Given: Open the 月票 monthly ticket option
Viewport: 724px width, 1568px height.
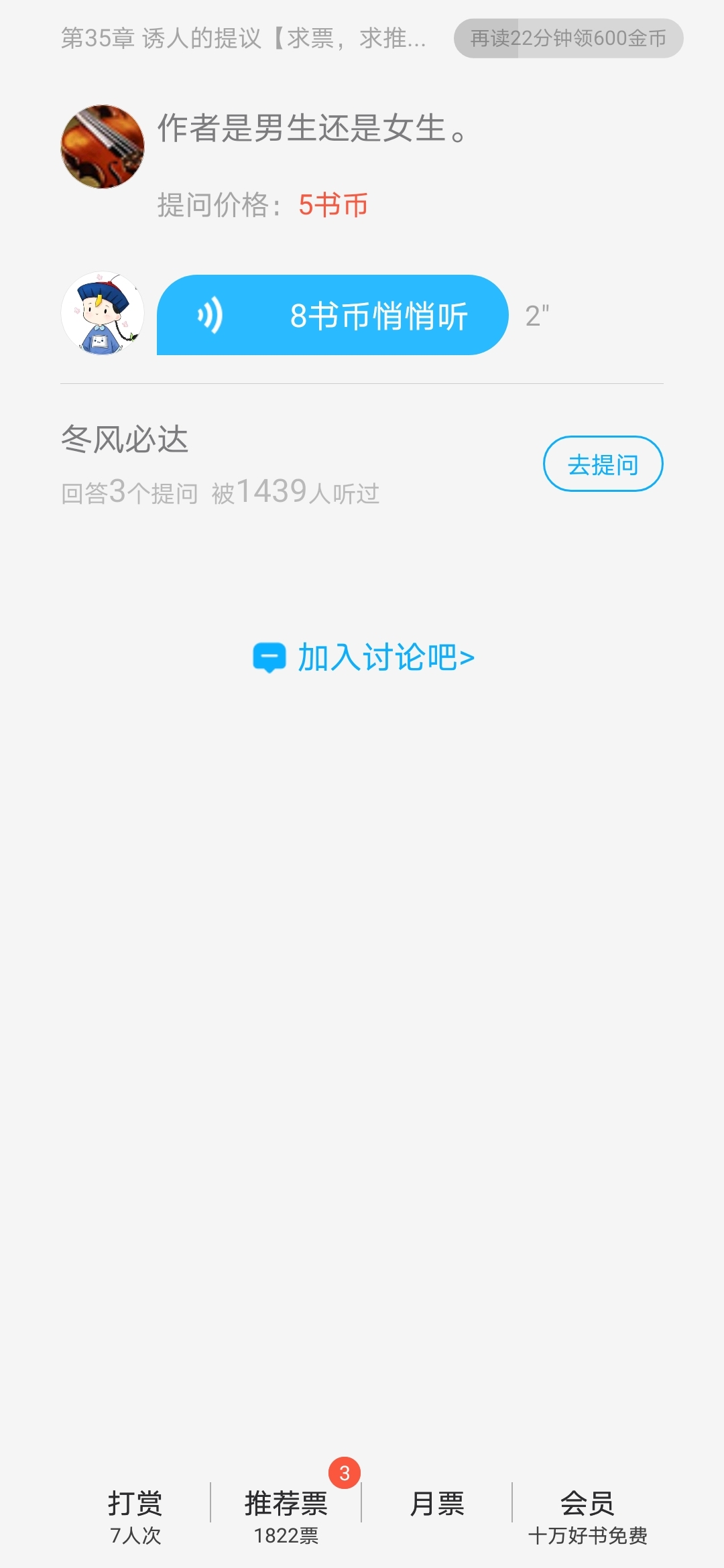Looking at the screenshot, I should pos(437,1504).
